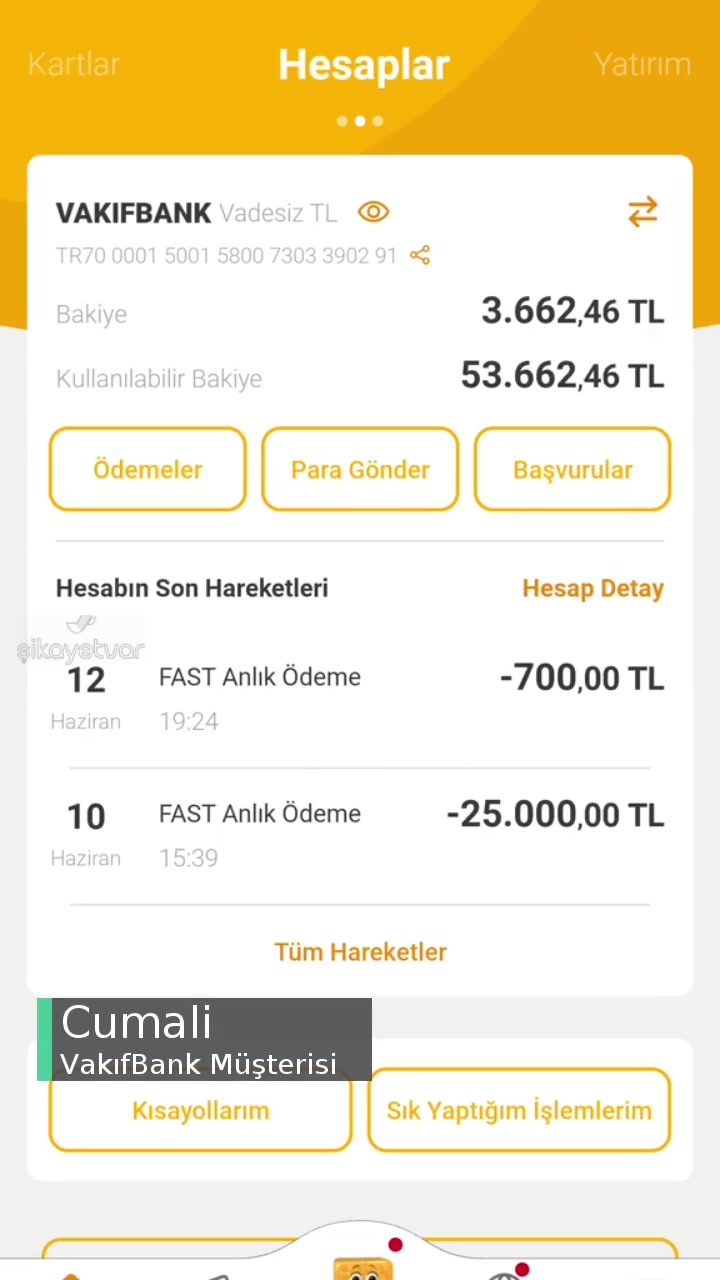This screenshot has width=720, height=1280.
Task: Open Kısayollarım
Action: [200, 1110]
